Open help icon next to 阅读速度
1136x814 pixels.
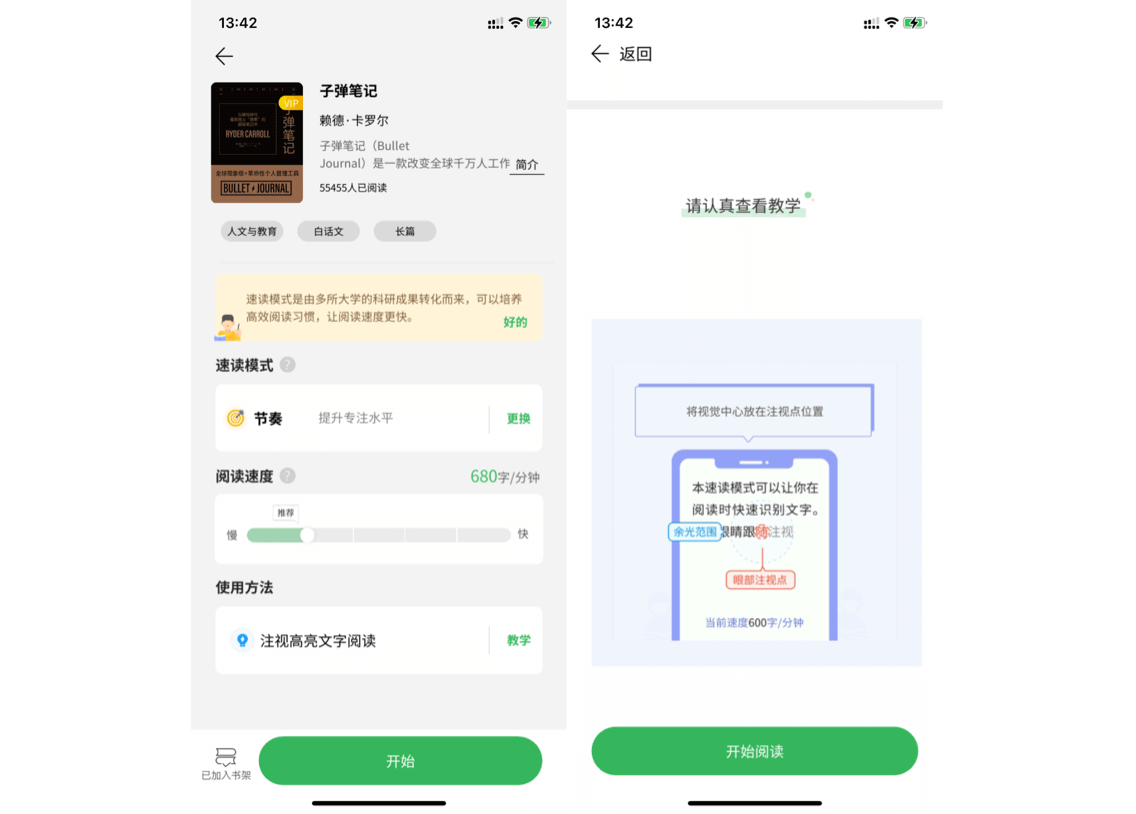click(288, 476)
